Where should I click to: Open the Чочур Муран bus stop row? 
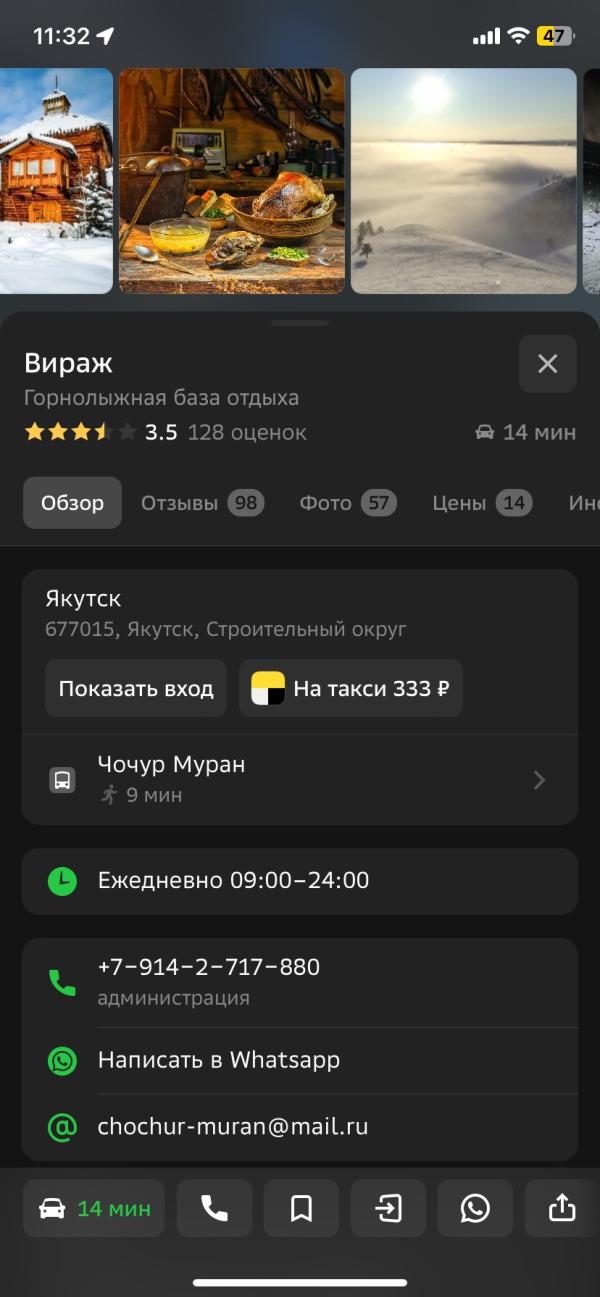point(300,780)
